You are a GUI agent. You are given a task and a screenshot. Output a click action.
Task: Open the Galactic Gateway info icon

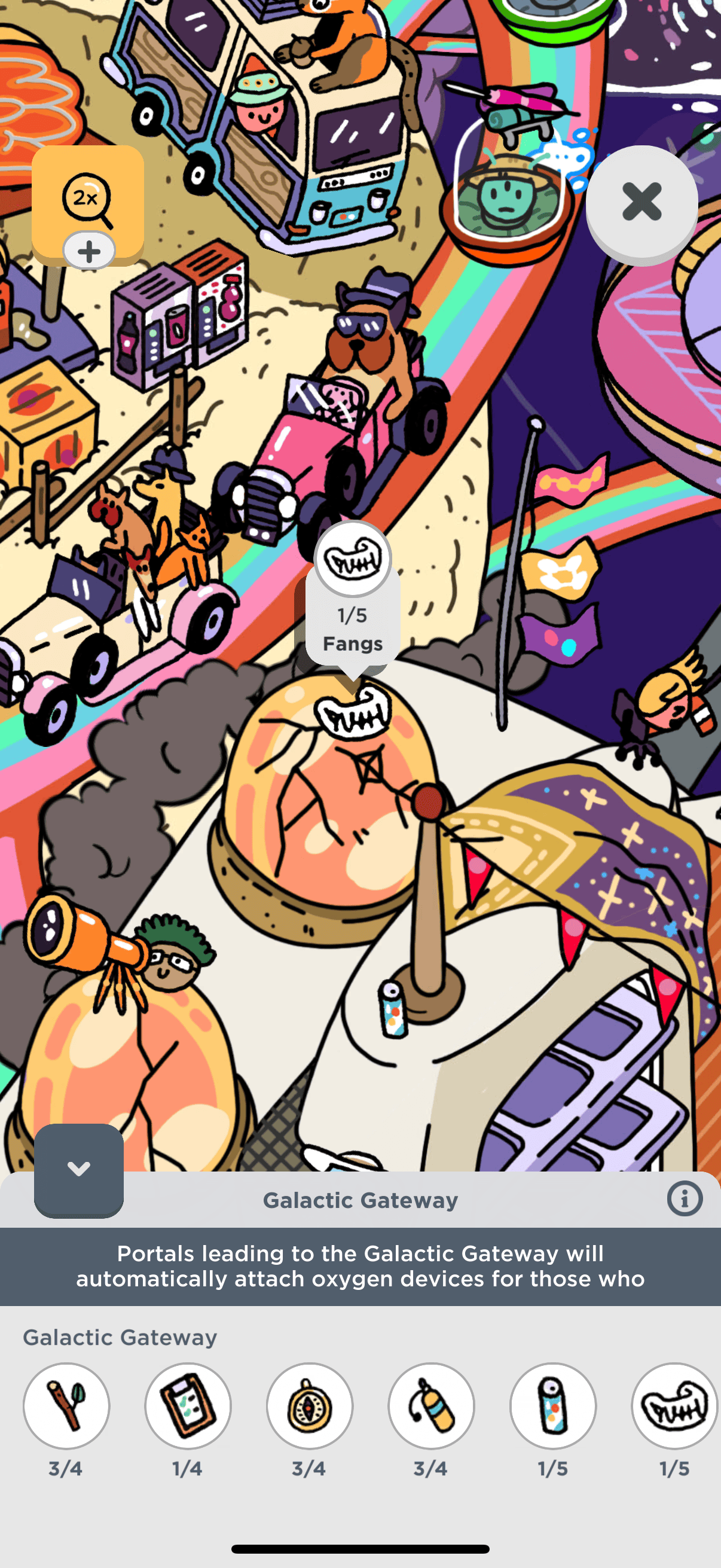point(685,1199)
